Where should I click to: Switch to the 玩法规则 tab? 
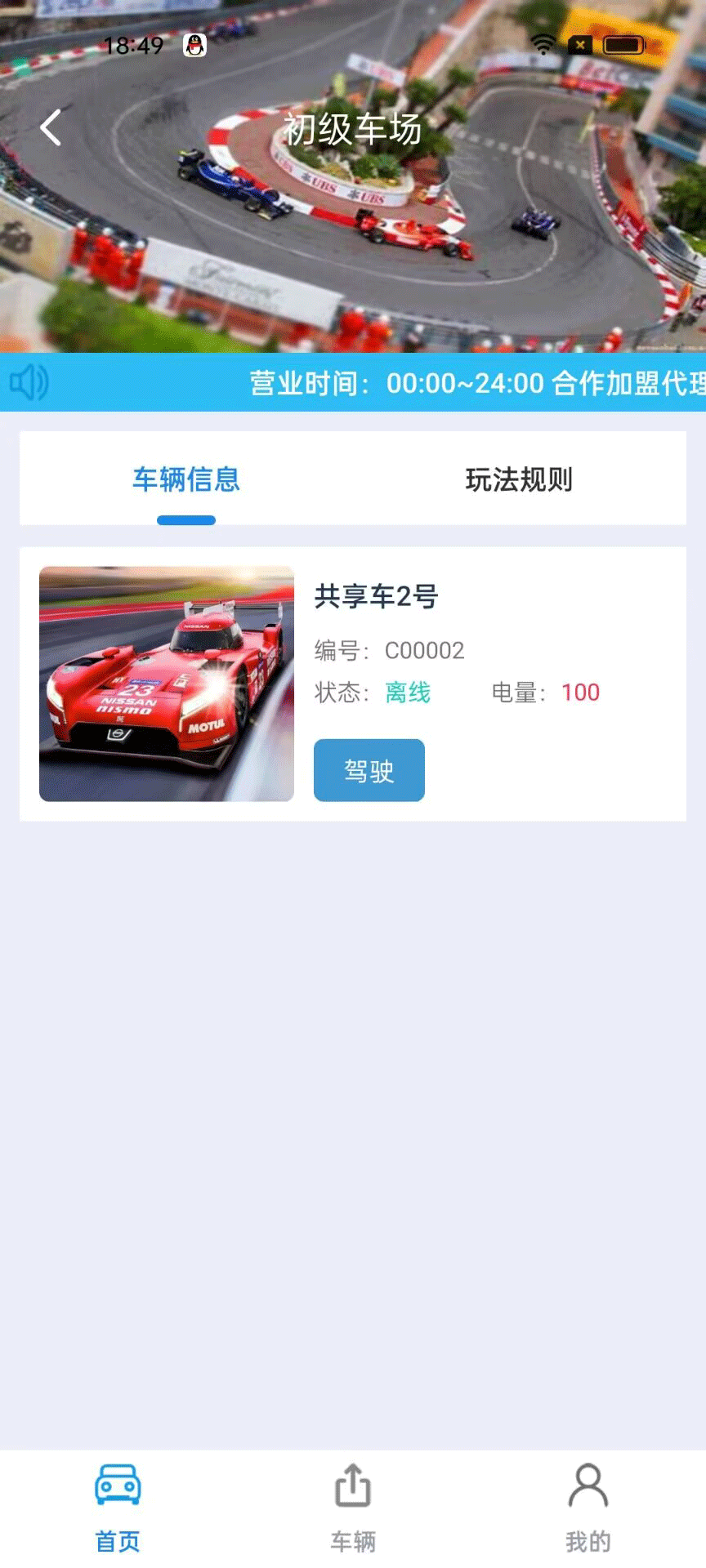point(520,481)
